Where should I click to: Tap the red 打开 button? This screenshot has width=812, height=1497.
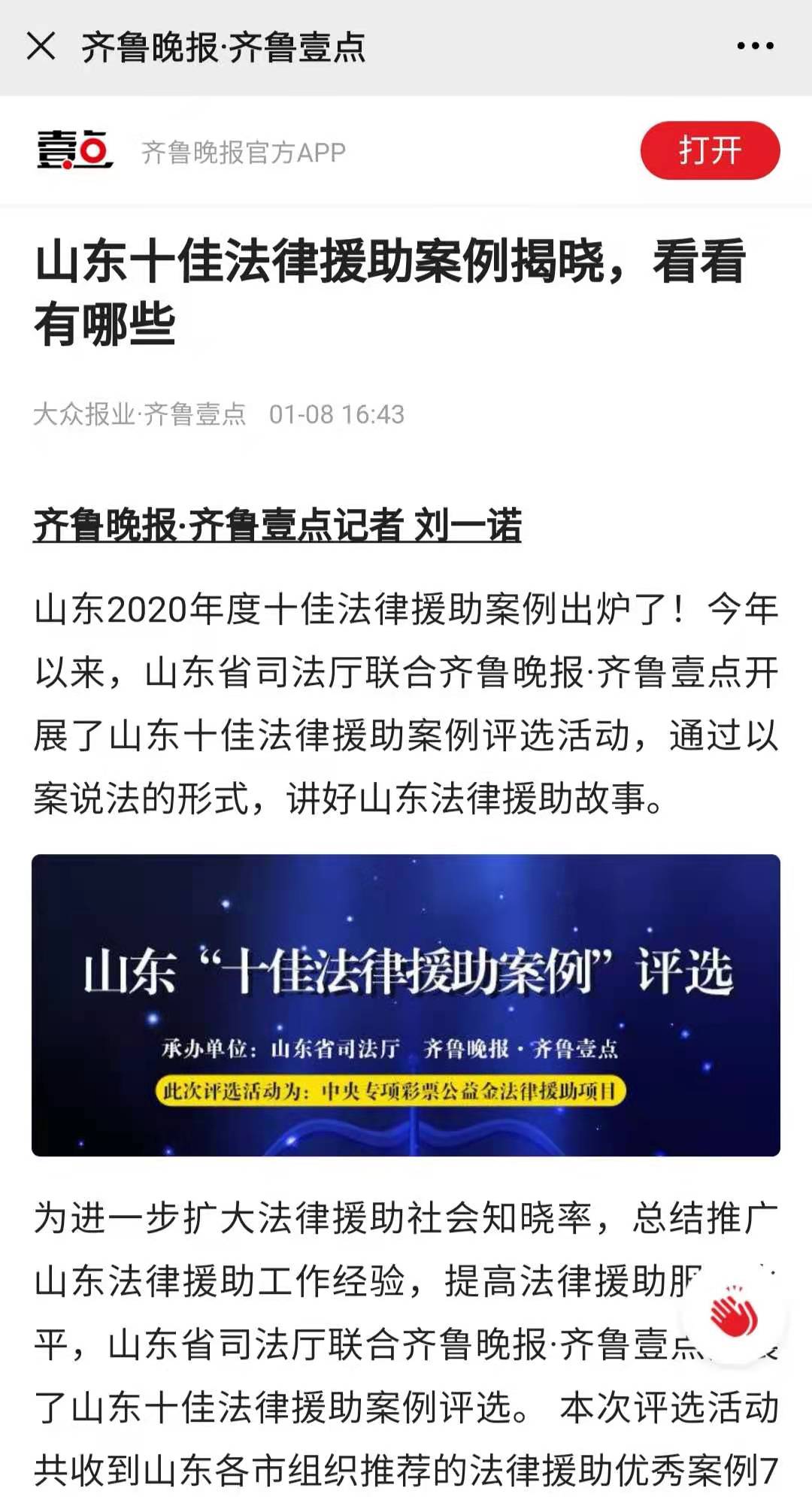click(710, 150)
